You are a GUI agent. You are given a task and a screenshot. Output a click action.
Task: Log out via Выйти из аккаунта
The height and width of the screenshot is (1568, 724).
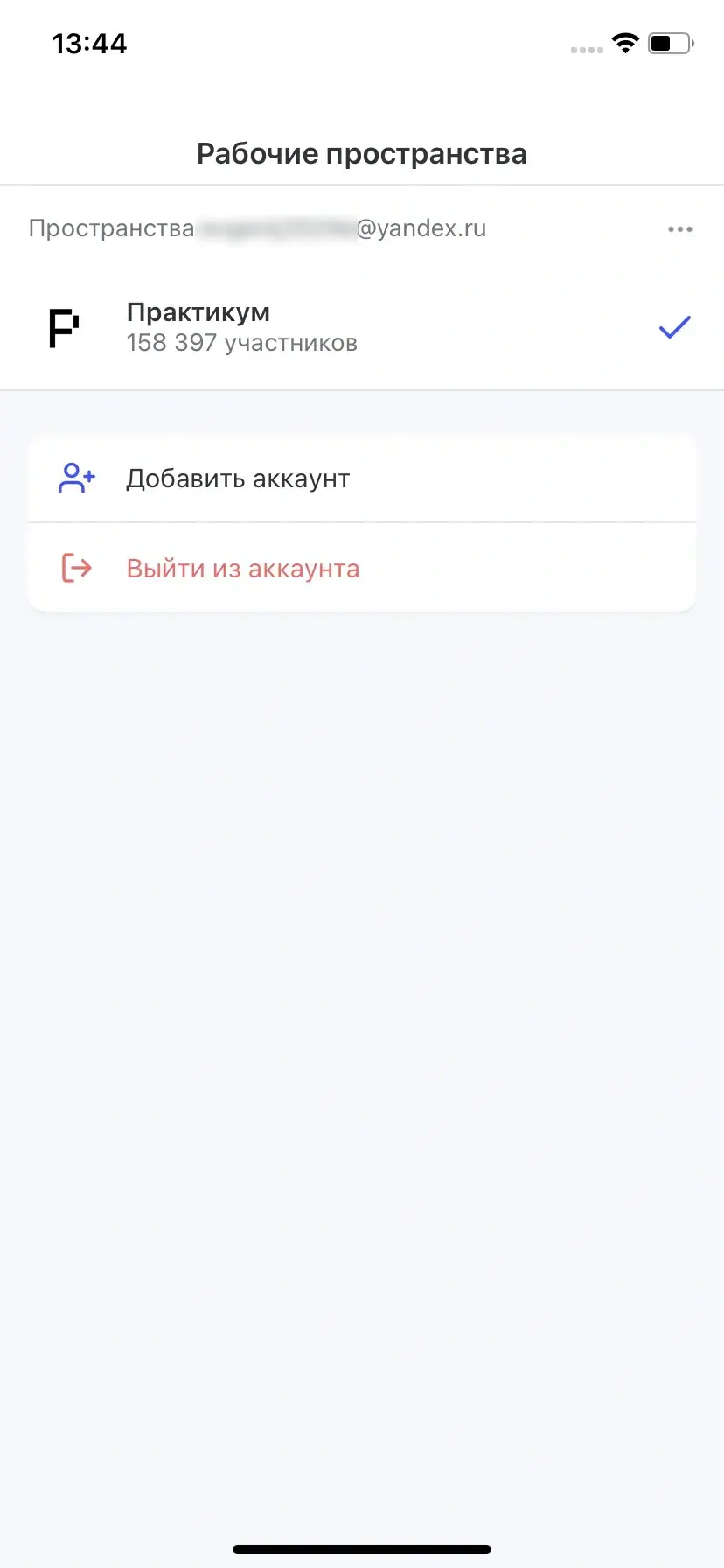(x=362, y=569)
